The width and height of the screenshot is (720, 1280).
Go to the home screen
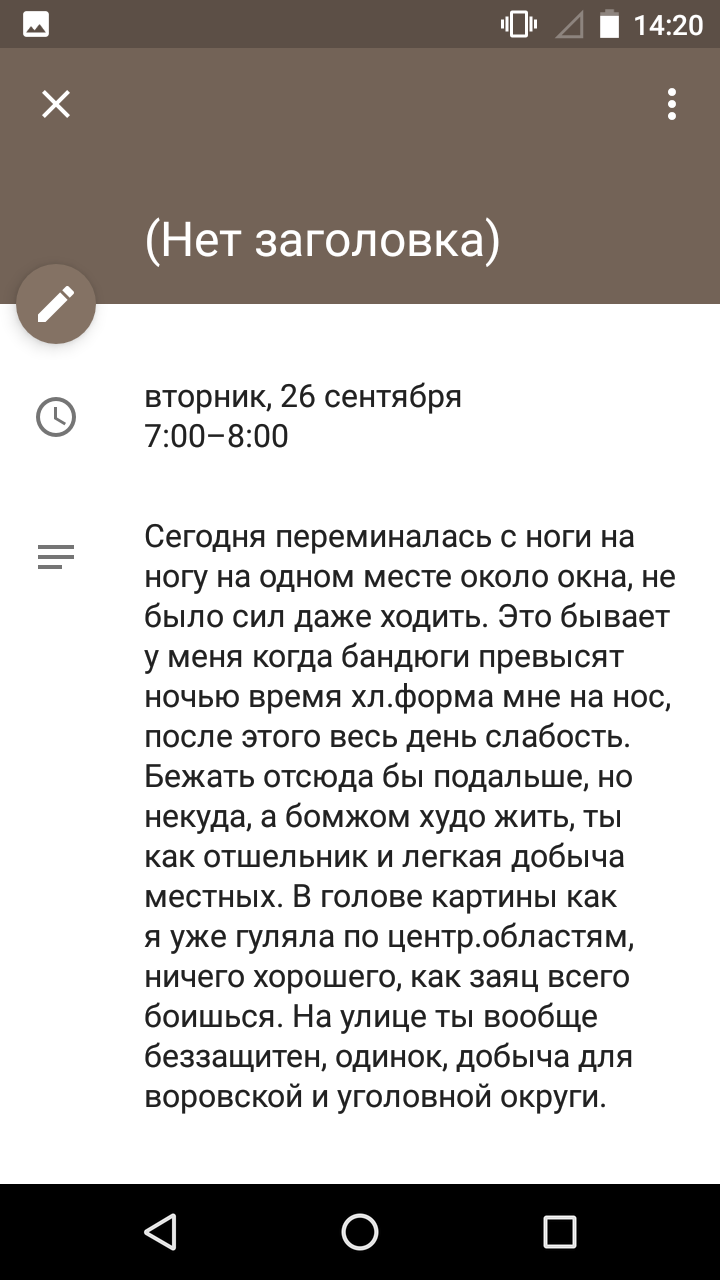click(x=360, y=1232)
